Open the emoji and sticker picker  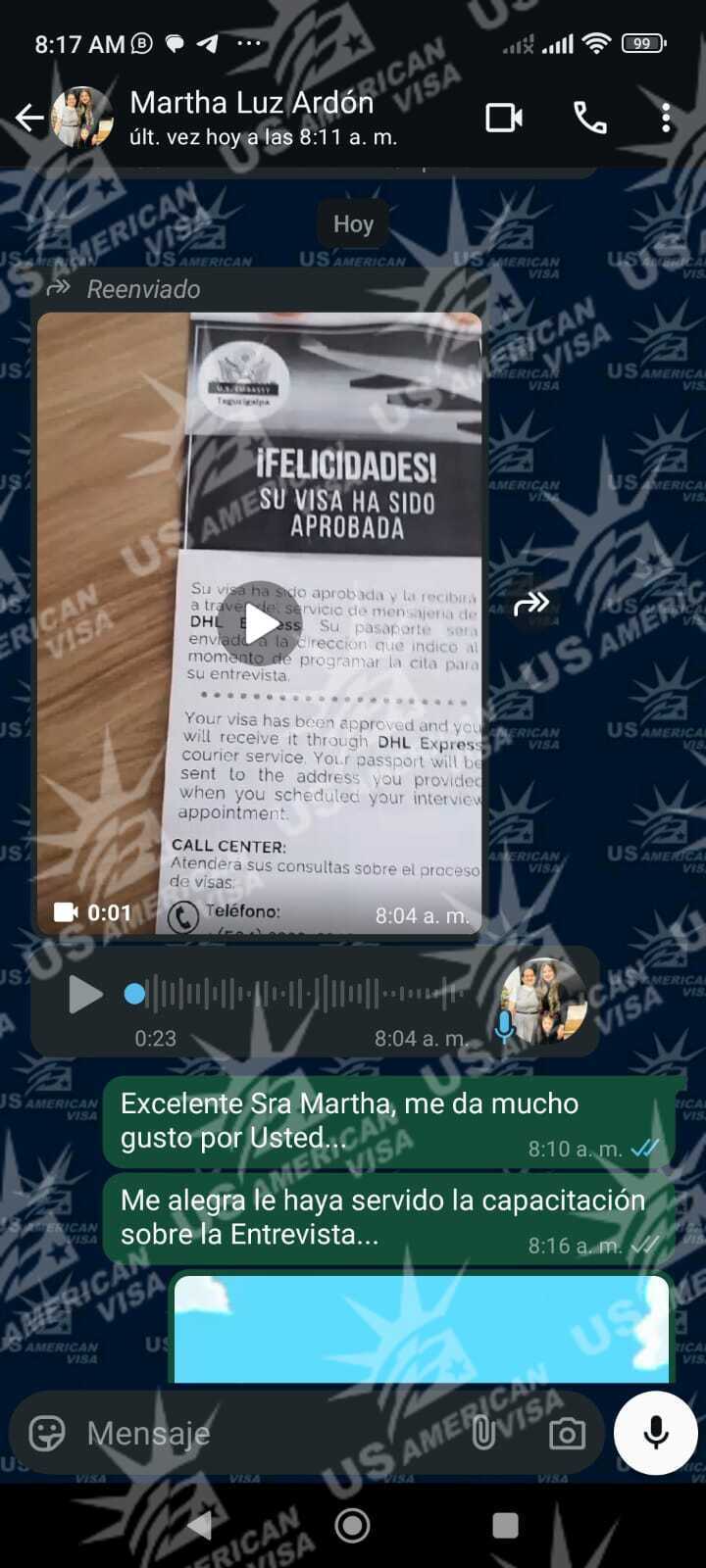47,1433
